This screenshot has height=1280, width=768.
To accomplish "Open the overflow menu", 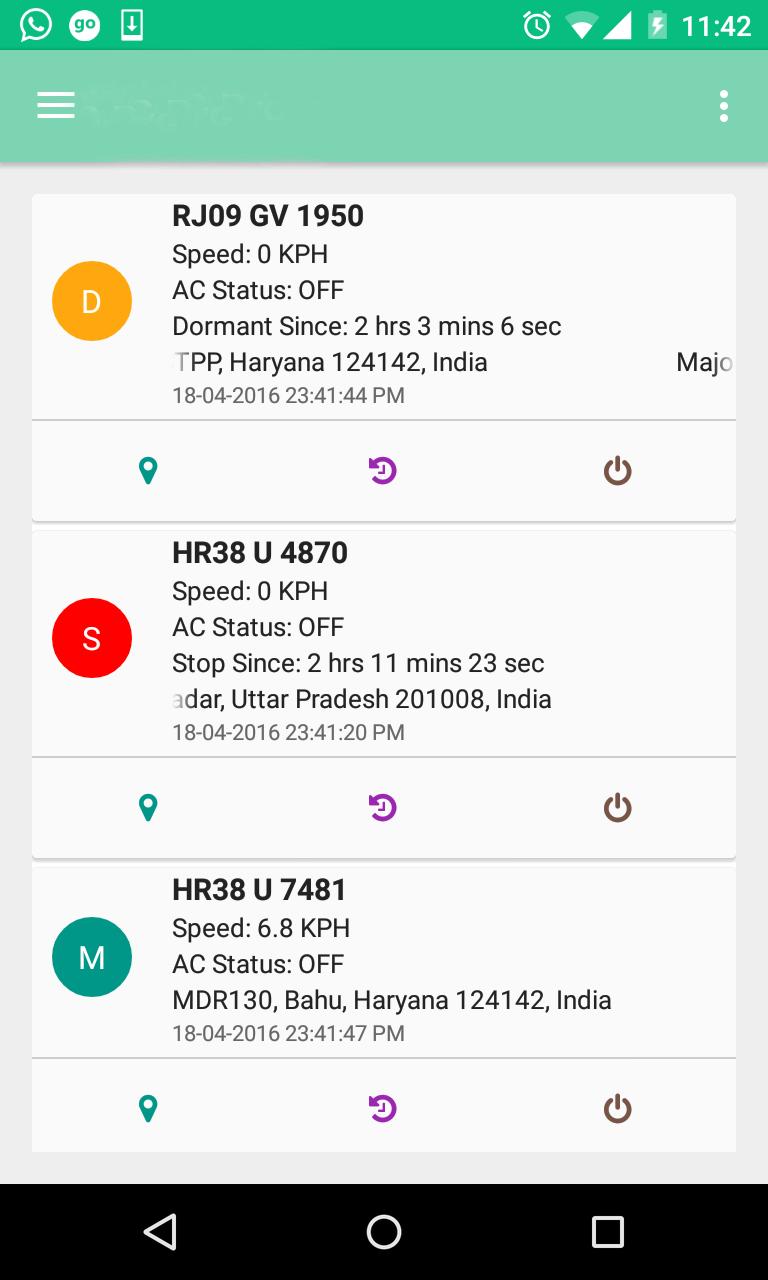I will [x=723, y=106].
